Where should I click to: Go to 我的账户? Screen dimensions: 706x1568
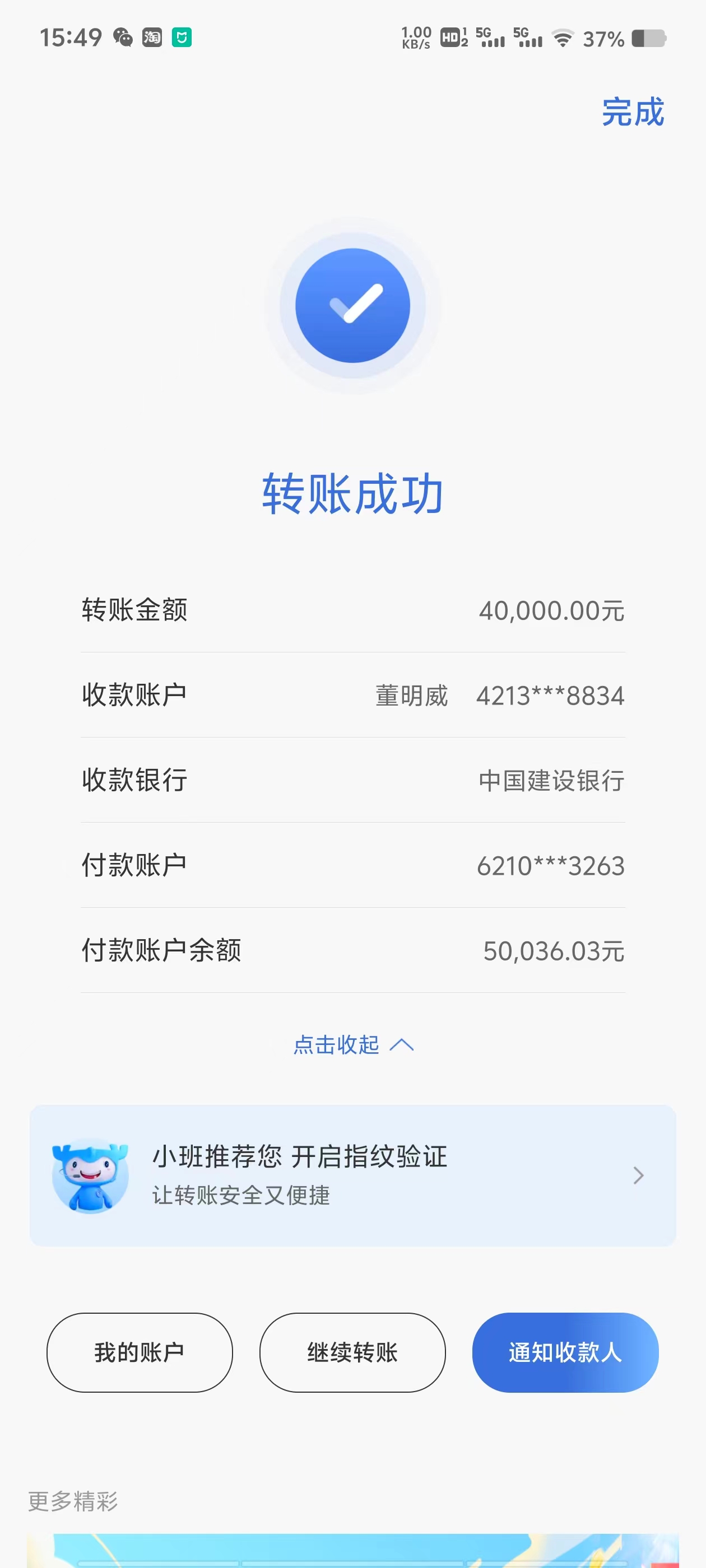[140, 1352]
